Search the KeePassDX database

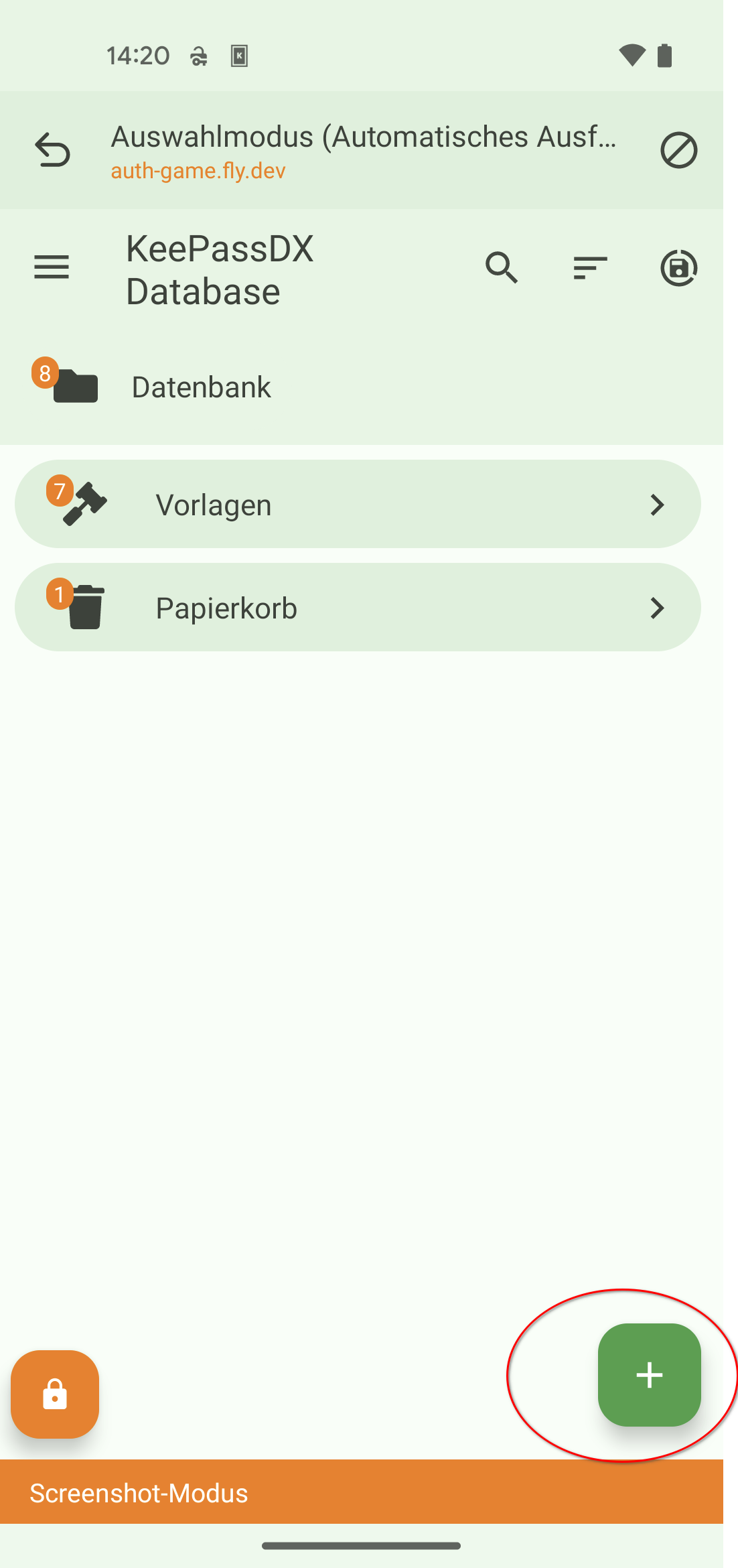point(502,268)
